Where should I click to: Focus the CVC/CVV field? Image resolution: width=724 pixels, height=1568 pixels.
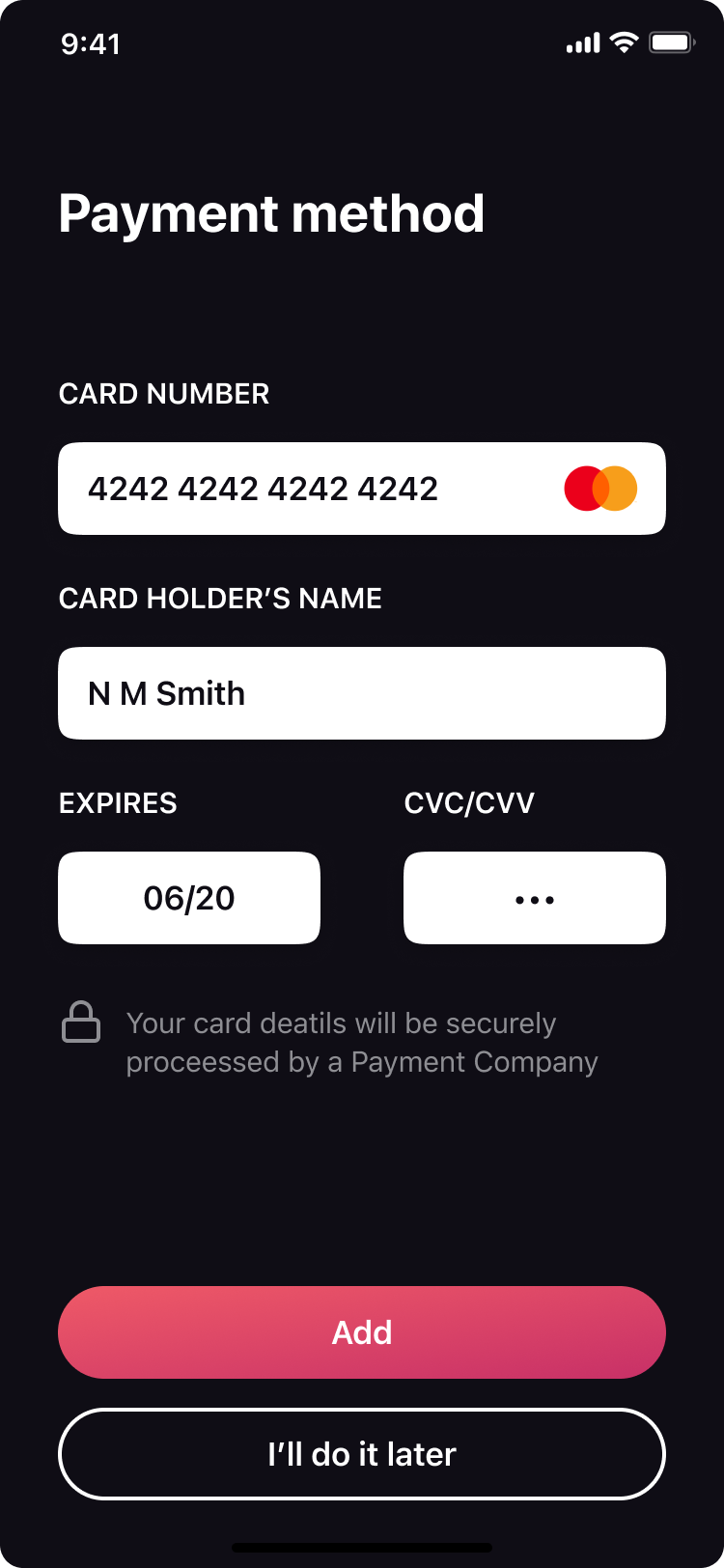point(534,898)
